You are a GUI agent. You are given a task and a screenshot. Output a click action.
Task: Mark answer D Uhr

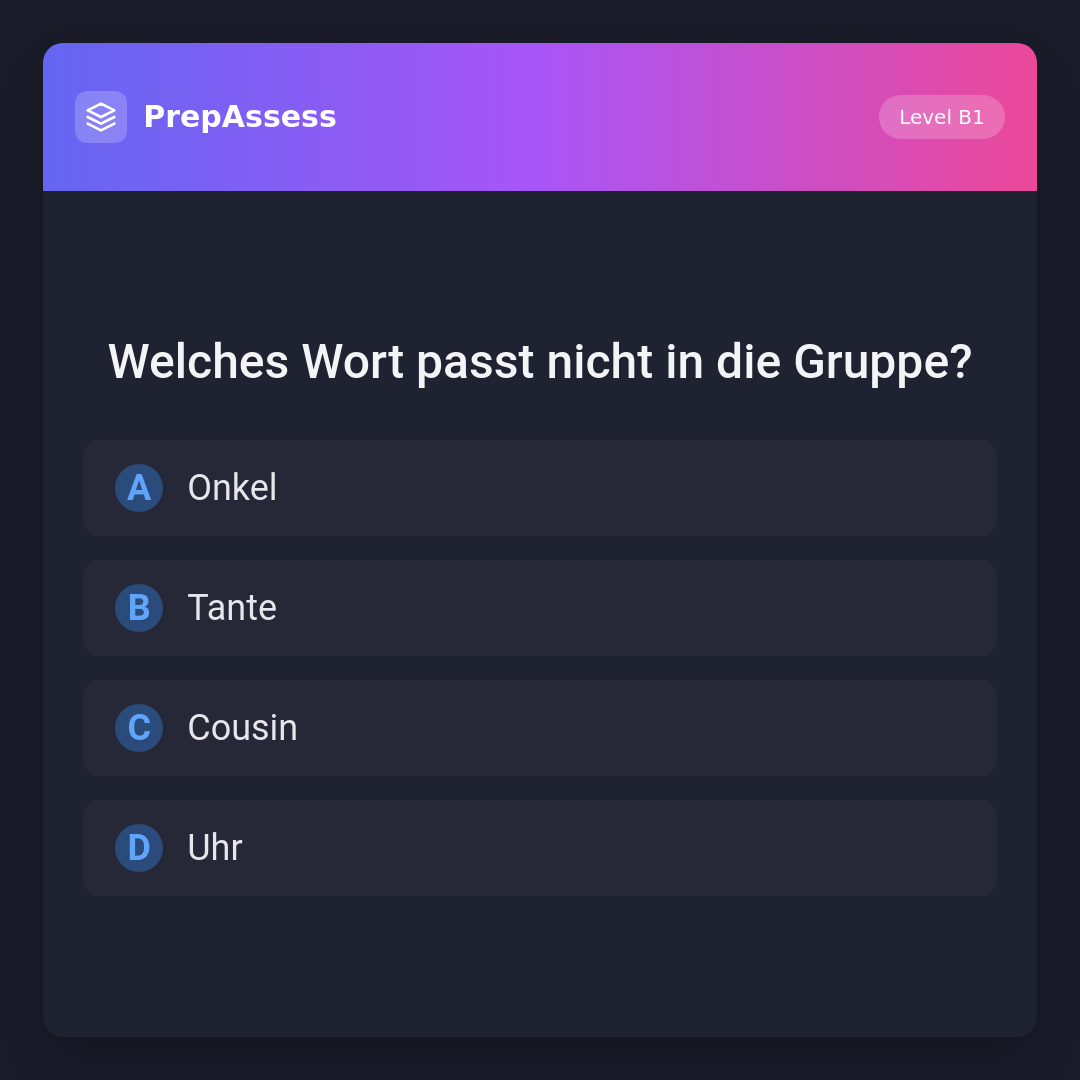540,848
